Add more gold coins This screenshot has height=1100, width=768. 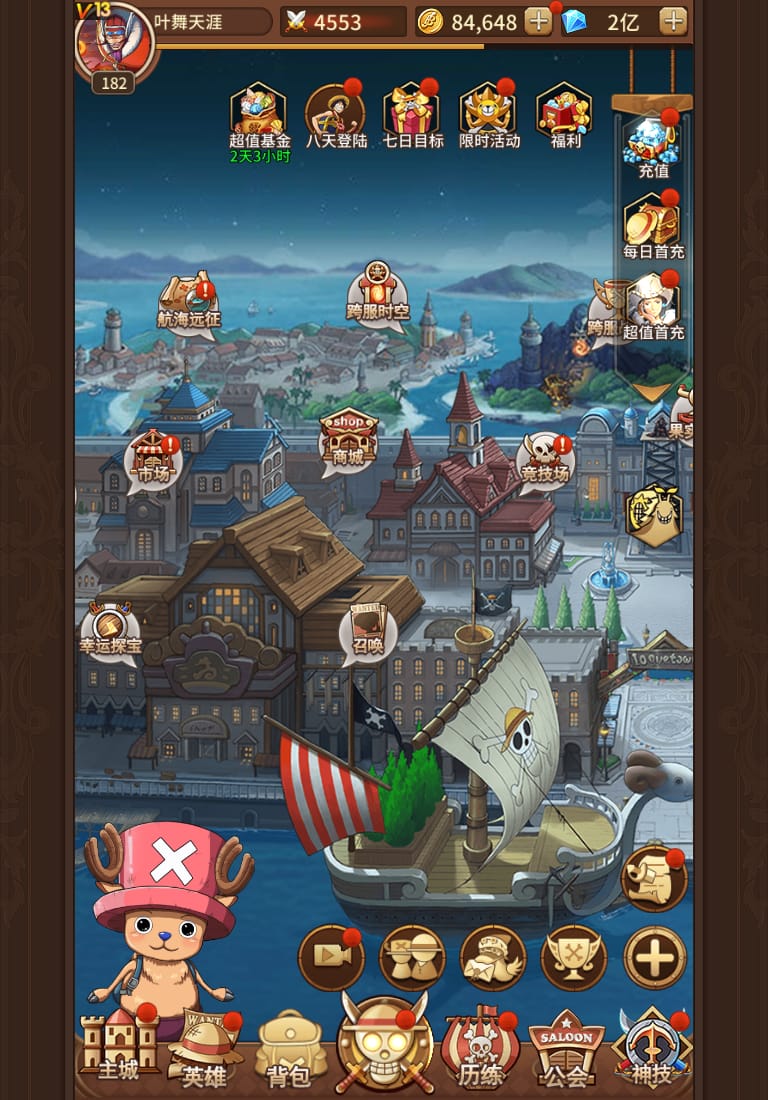pyautogui.click(x=538, y=21)
